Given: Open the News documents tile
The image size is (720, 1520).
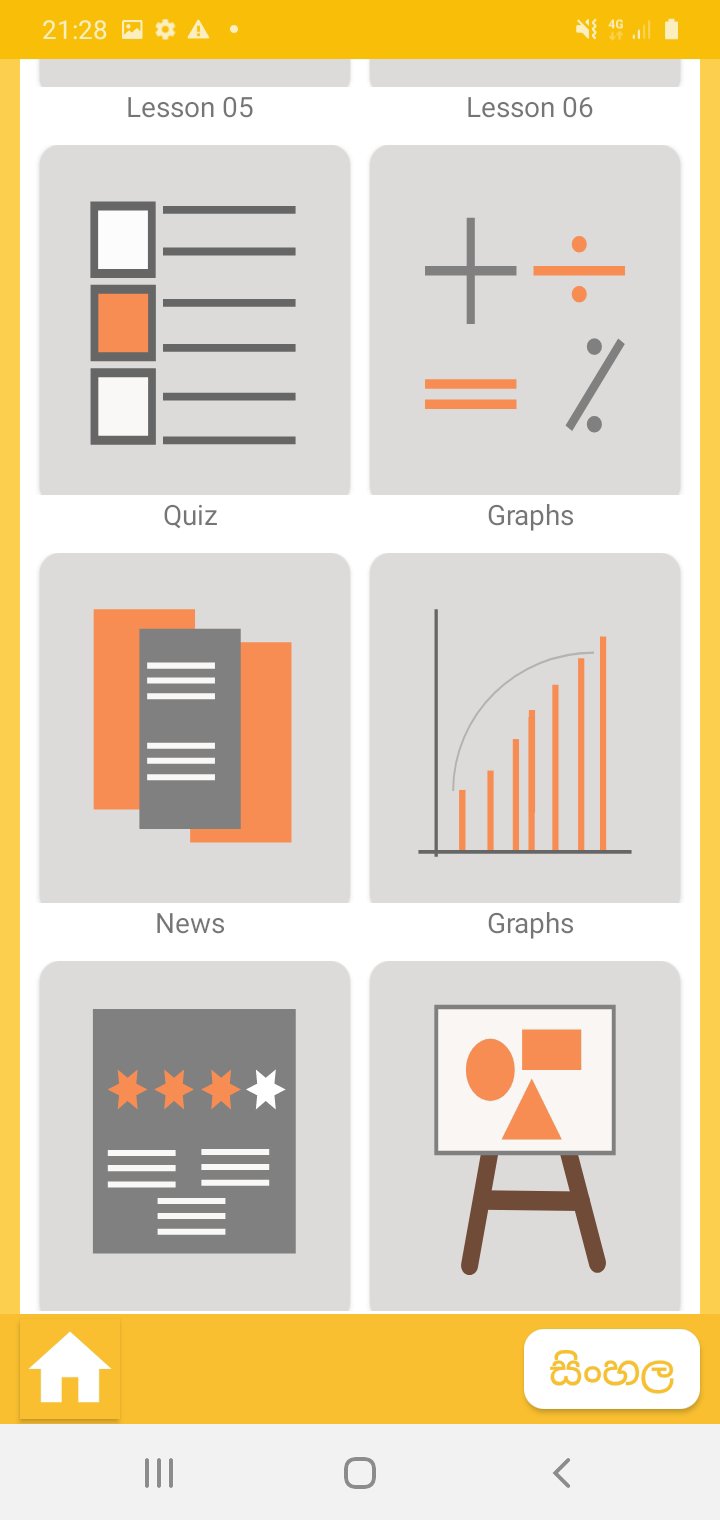Looking at the screenshot, I should click(x=194, y=727).
